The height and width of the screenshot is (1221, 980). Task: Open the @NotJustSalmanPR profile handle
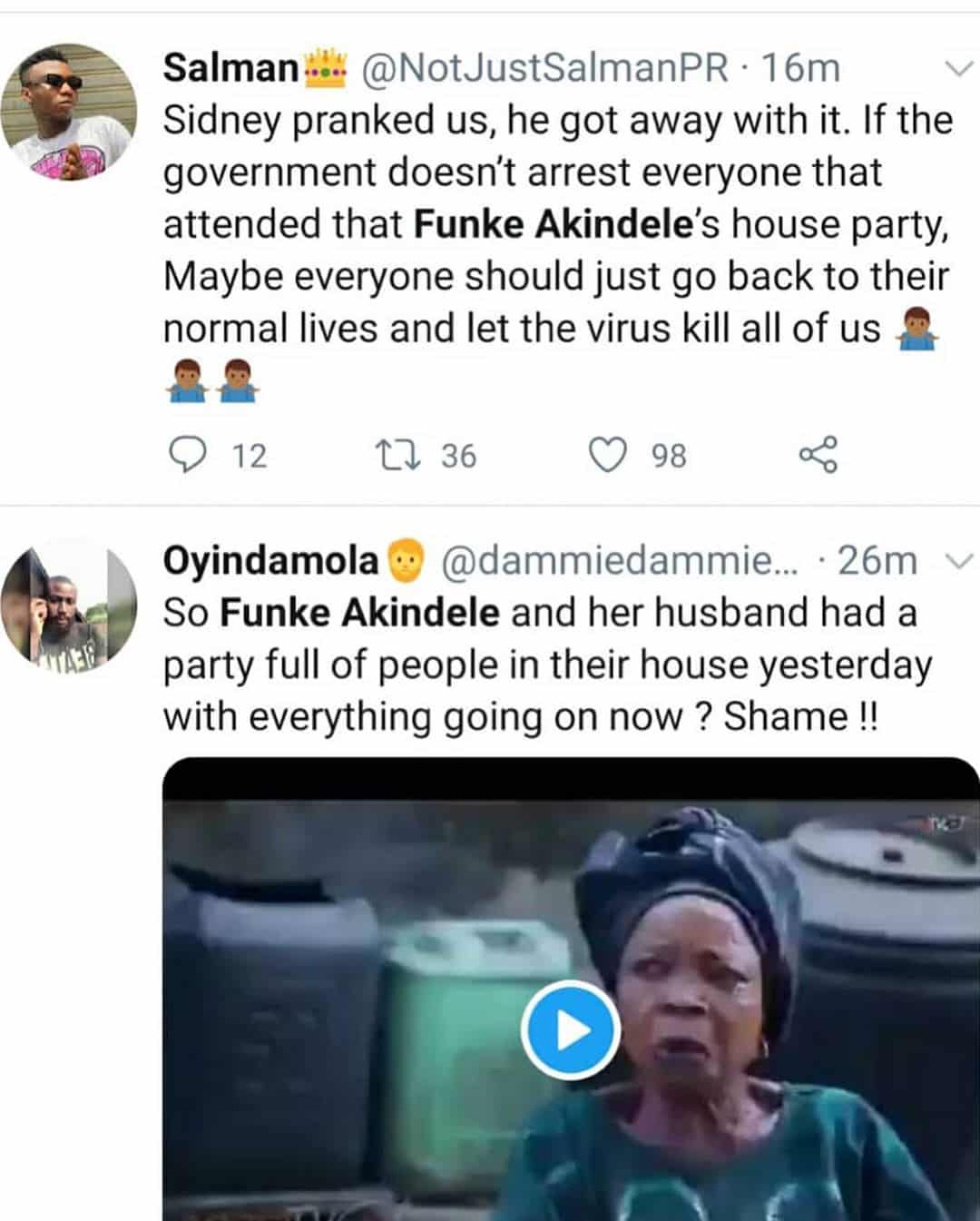544,69
